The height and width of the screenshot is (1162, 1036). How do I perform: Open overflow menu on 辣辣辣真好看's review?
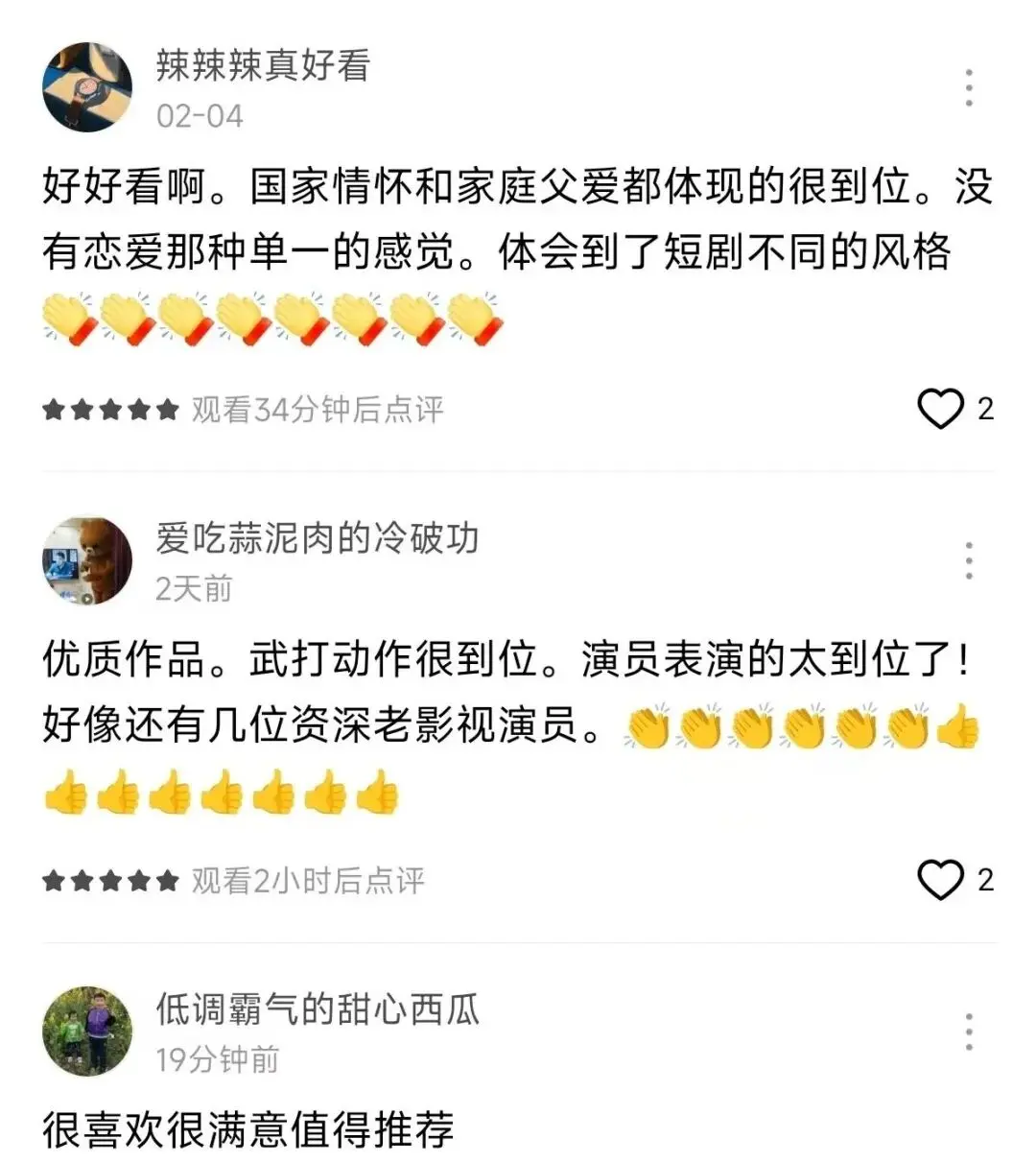coord(969,88)
